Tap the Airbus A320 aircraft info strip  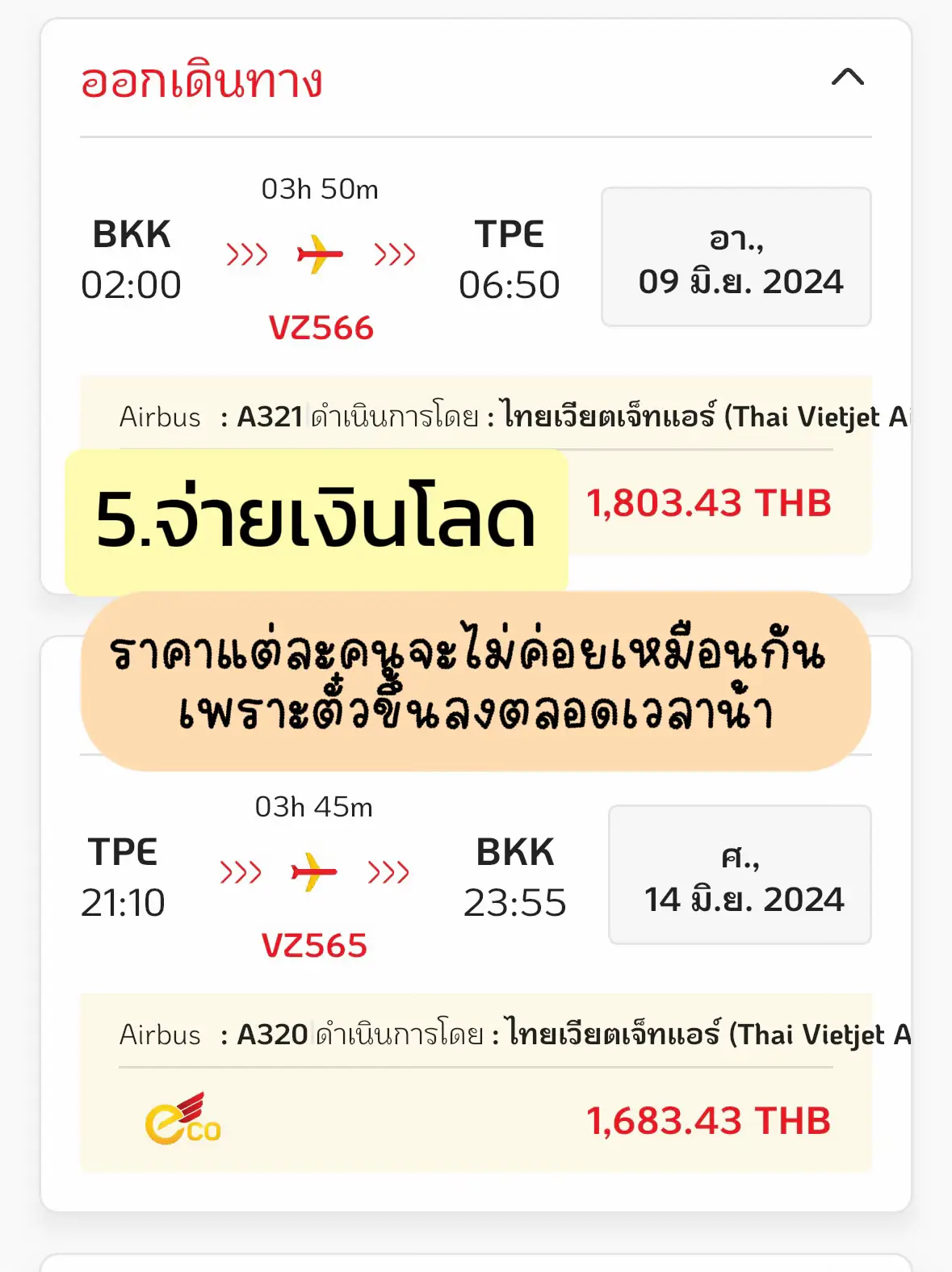476,1035
